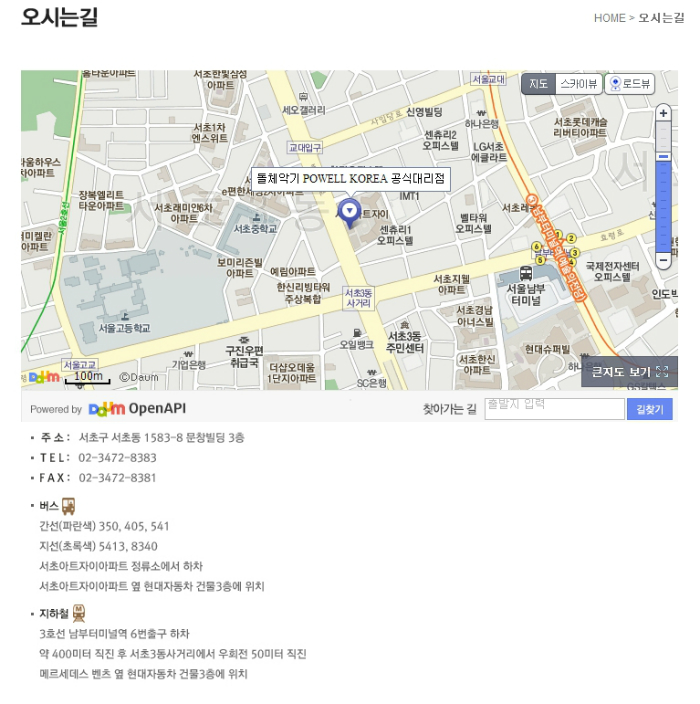Go to HOME breadcrumb link

pos(609,18)
